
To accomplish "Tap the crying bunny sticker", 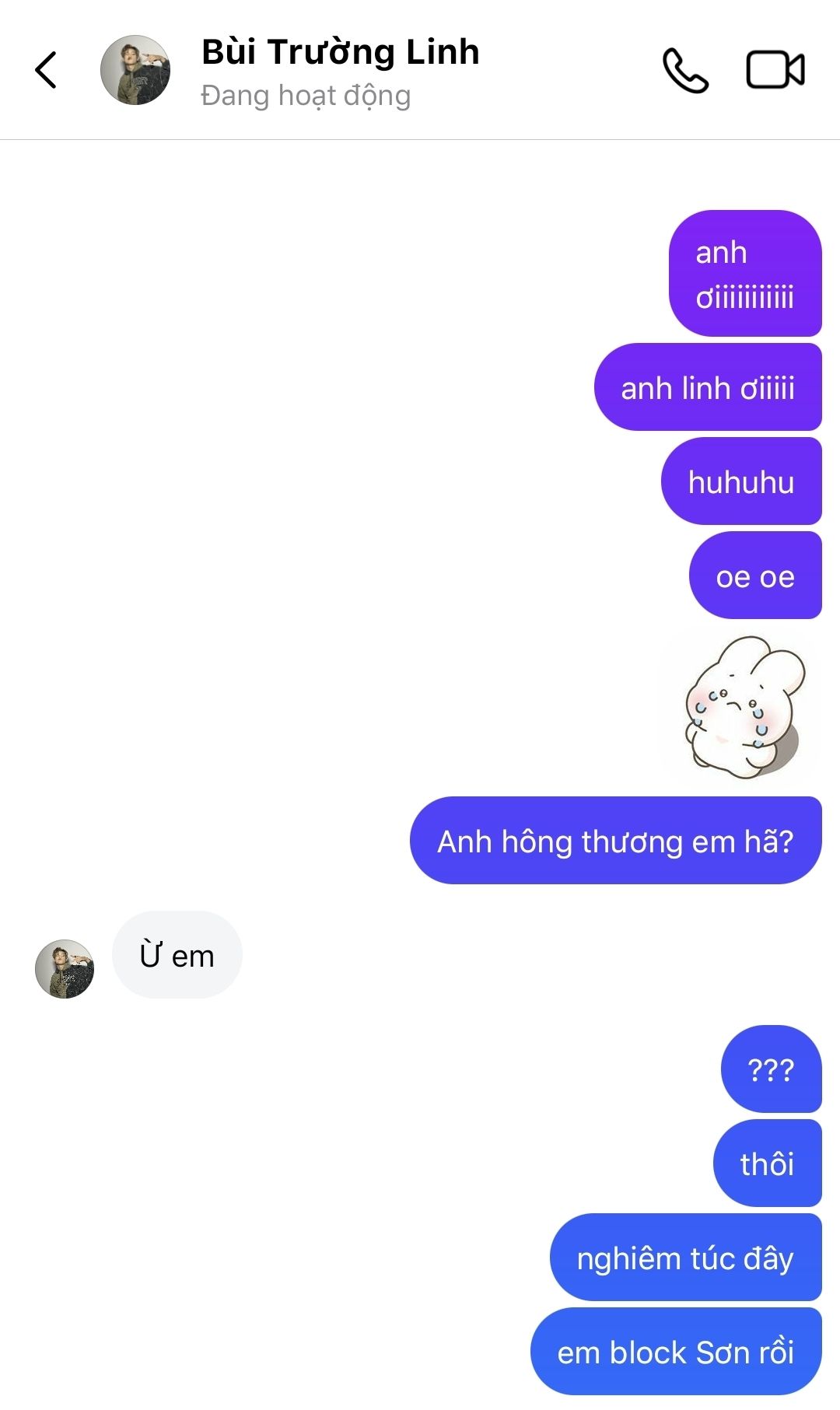I will [x=741, y=707].
